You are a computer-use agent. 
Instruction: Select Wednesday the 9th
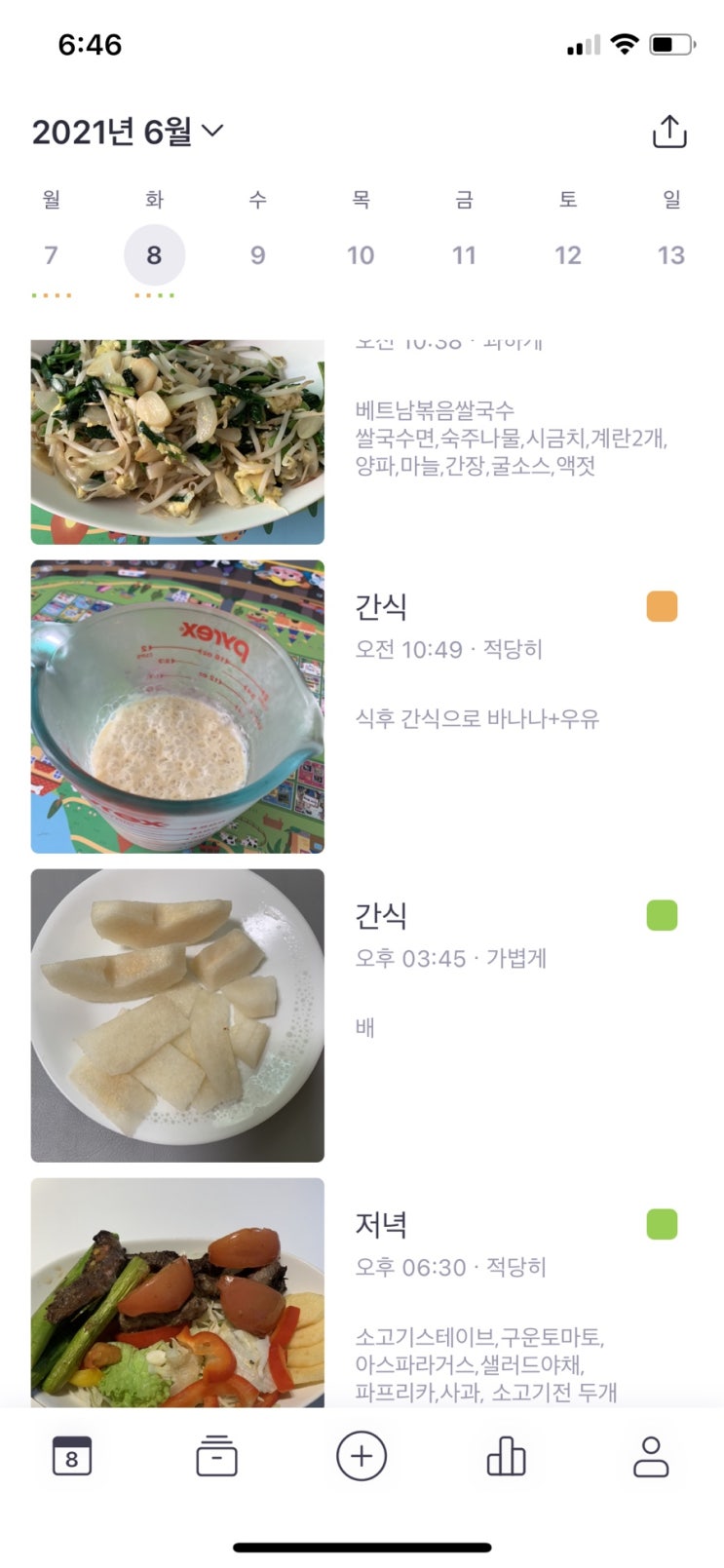pos(257,255)
